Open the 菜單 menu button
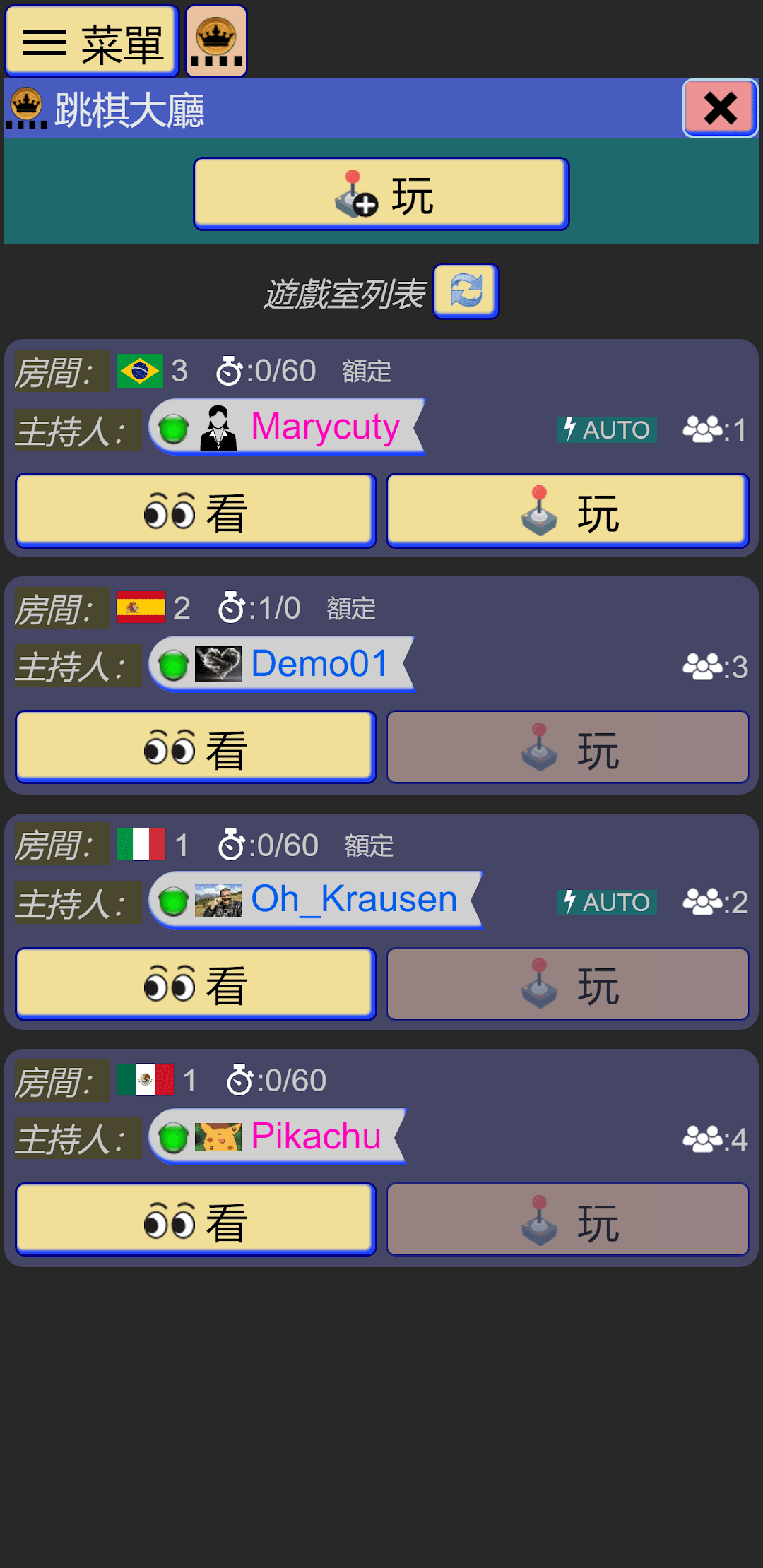 [92, 42]
